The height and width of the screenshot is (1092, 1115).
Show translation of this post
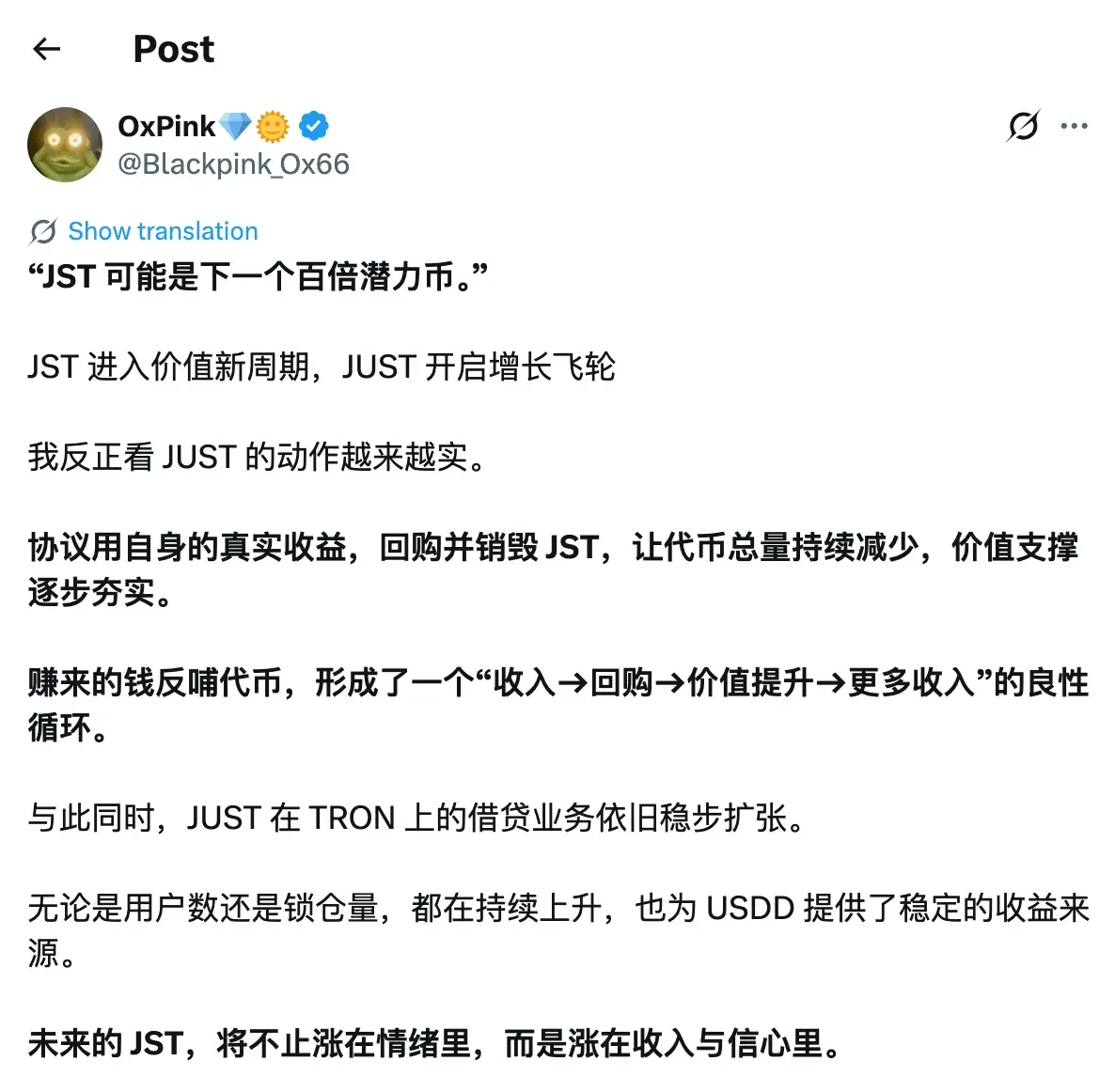(162, 231)
